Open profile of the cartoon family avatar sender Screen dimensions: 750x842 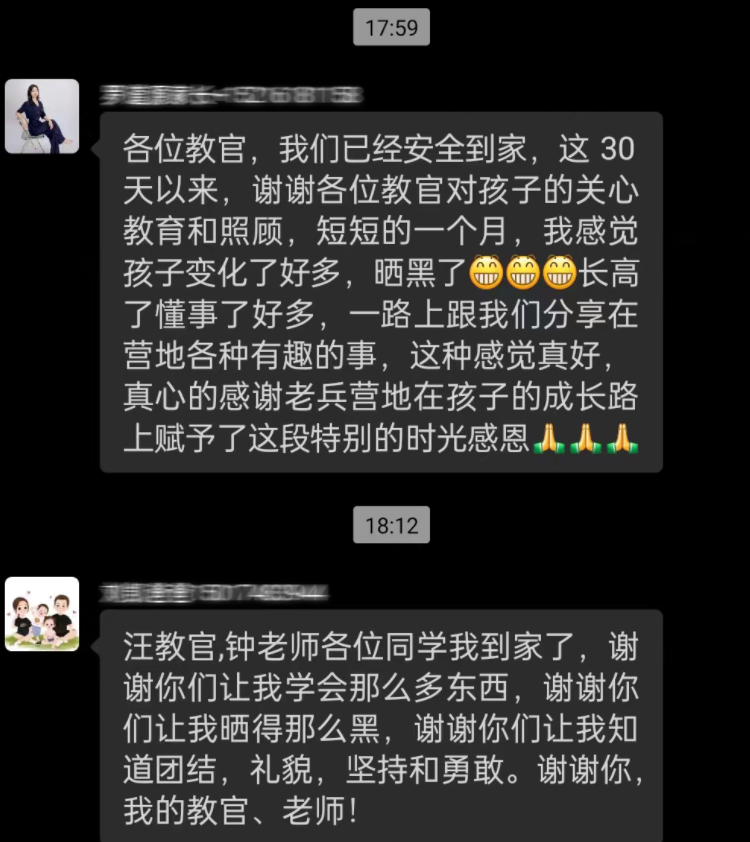pos(42,614)
